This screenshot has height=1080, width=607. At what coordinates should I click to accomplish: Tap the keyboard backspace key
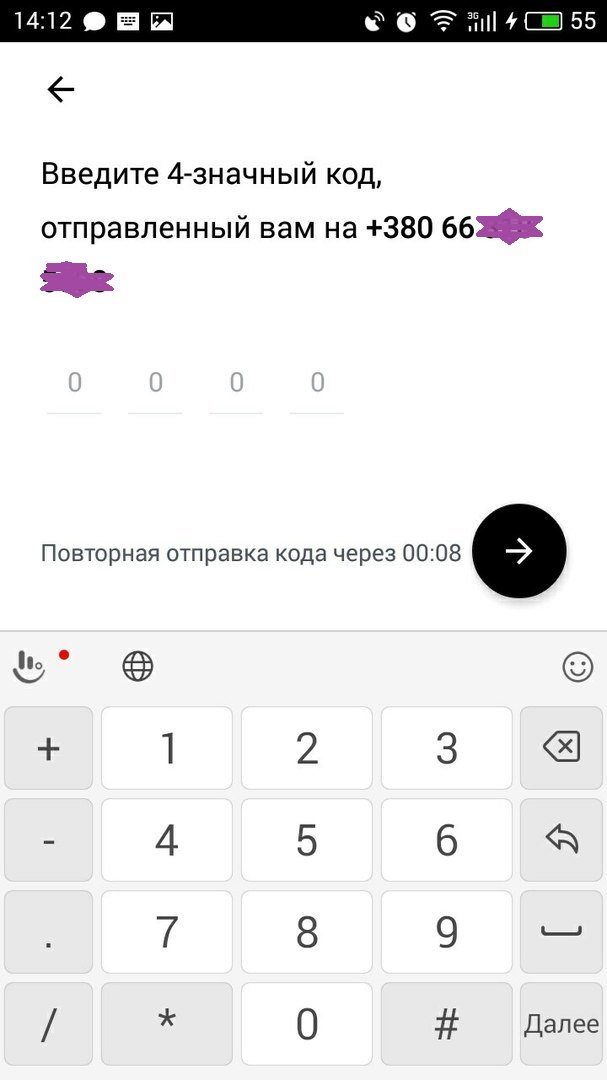click(561, 747)
